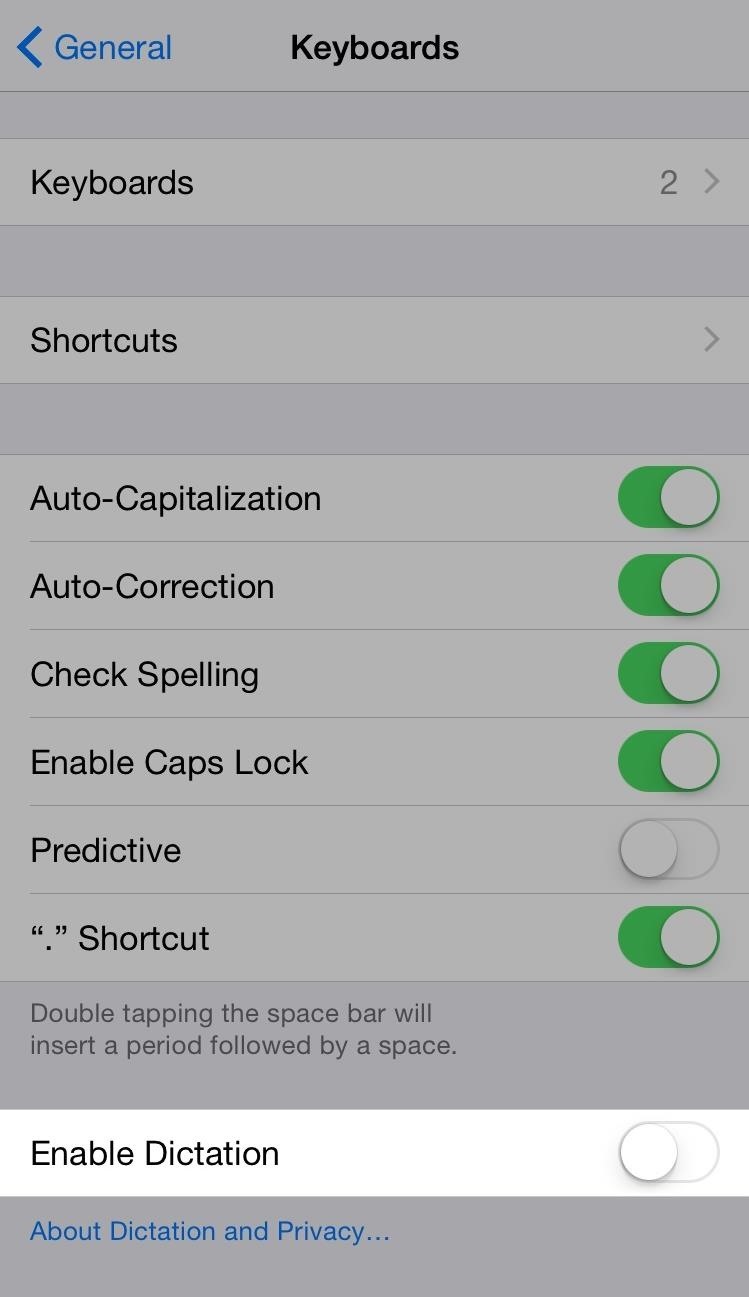Viewport: 749px width, 1297px height.
Task: Open the Keyboards list
Action: click(x=374, y=182)
